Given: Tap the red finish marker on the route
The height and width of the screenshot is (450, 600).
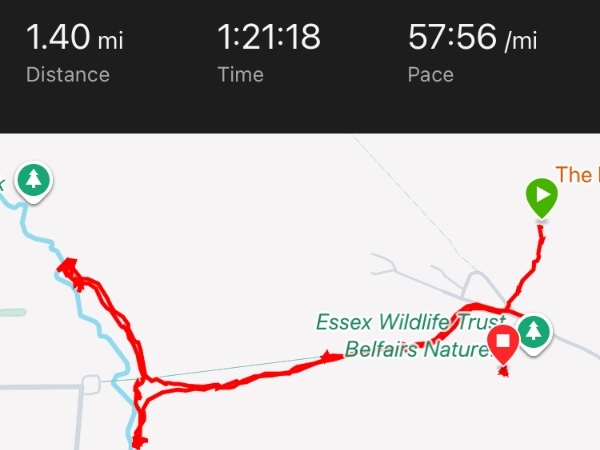Looking at the screenshot, I should point(504,345).
